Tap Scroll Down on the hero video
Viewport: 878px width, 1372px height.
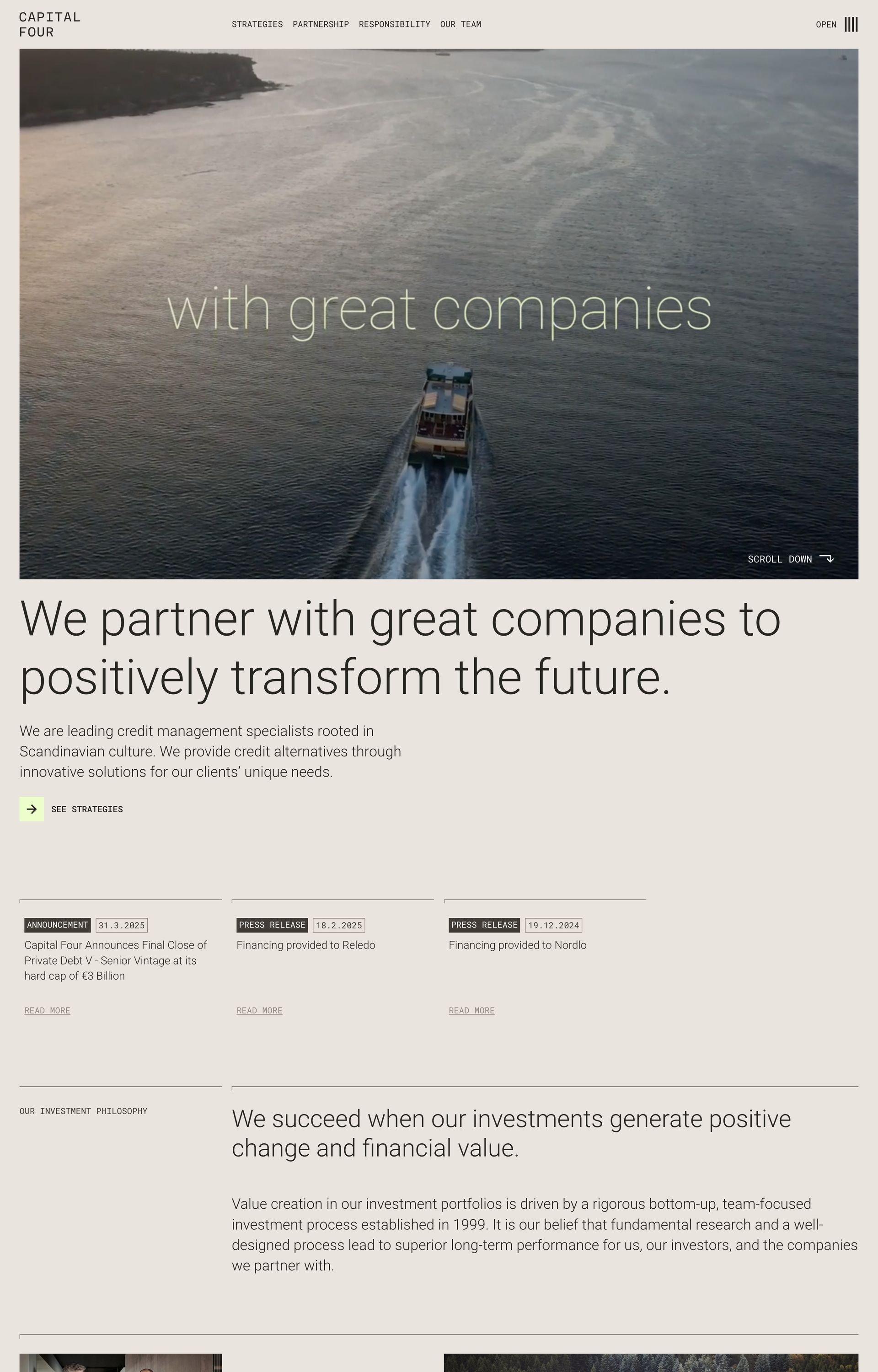click(790, 559)
